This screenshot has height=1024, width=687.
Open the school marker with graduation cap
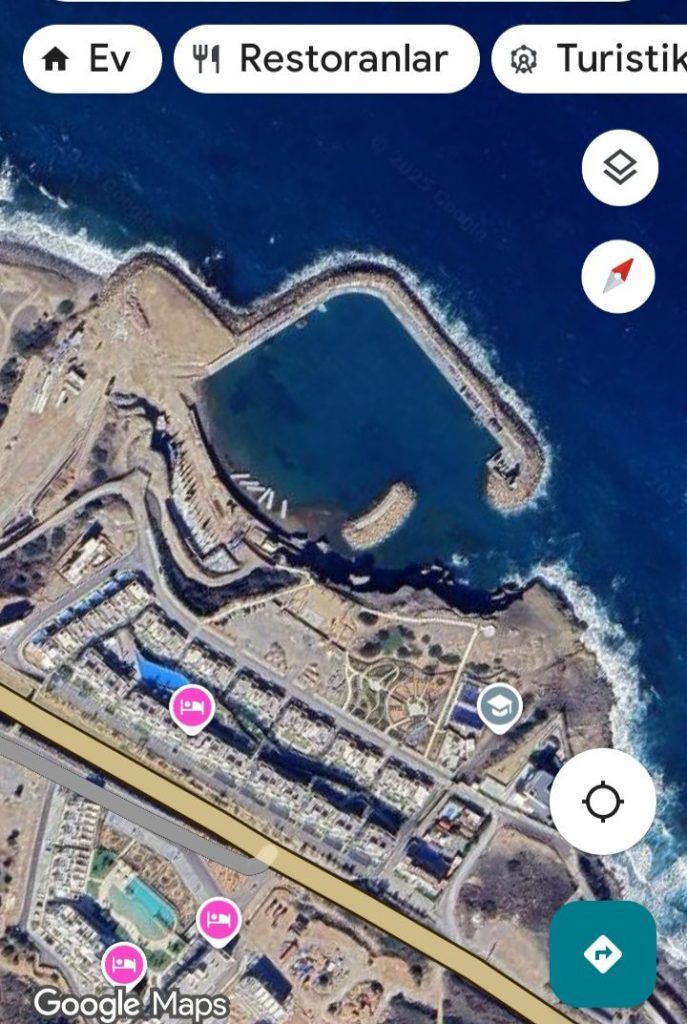[499, 706]
